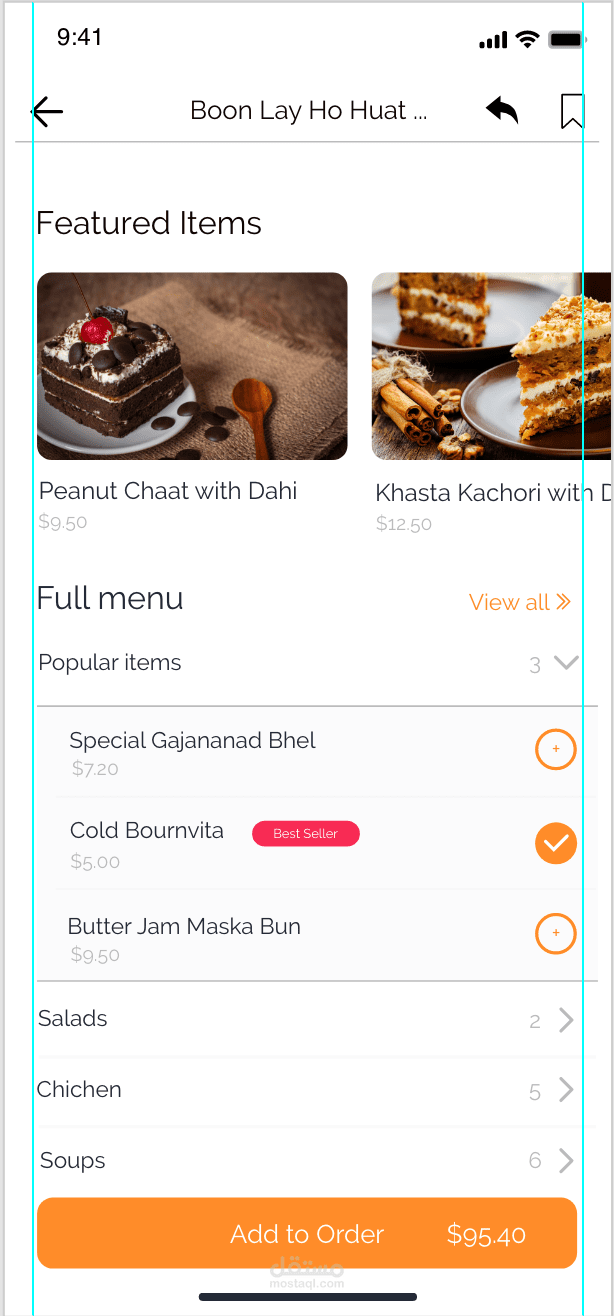Add Butter Jam Maska Bun to order
Image resolution: width=614 pixels, height=1316 pixels.
(556, 934)
